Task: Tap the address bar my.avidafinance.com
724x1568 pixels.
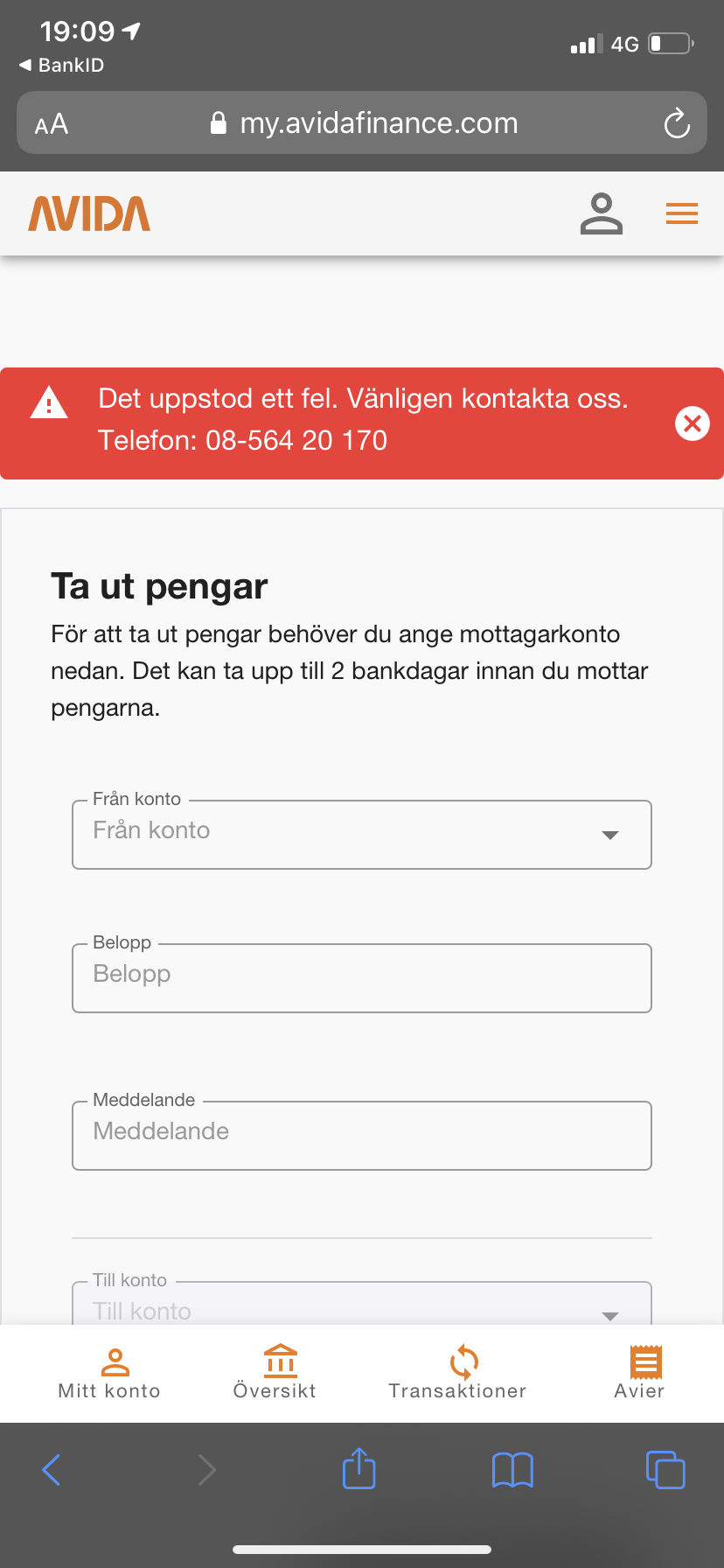Action: pos(379,122)
